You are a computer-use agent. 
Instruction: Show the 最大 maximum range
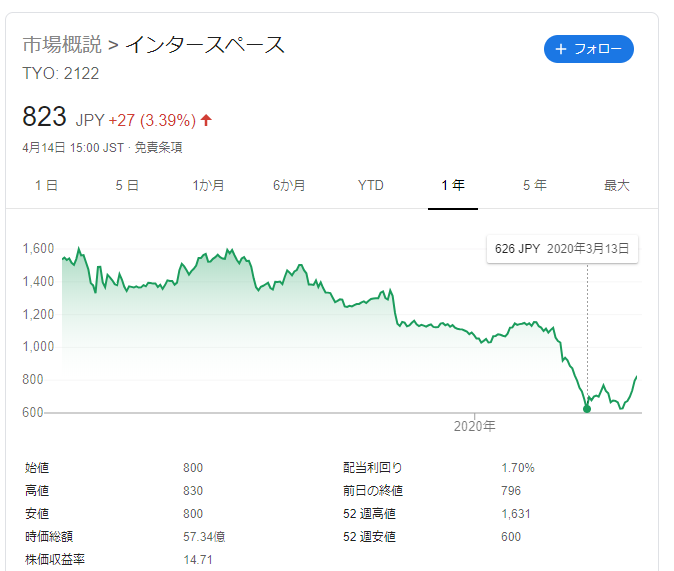coord(616,185)
